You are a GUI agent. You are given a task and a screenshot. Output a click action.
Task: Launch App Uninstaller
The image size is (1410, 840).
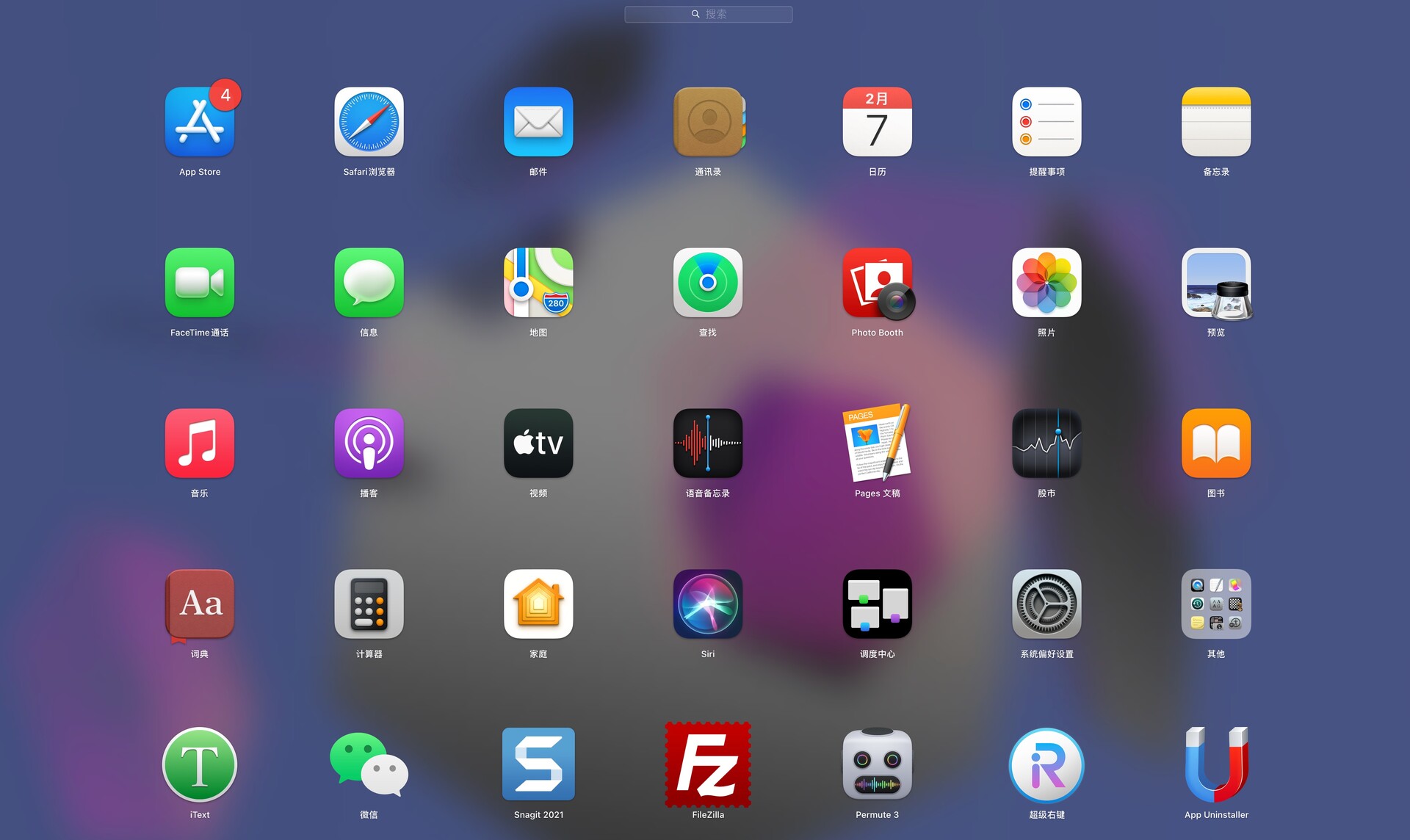pos(1216,765)
